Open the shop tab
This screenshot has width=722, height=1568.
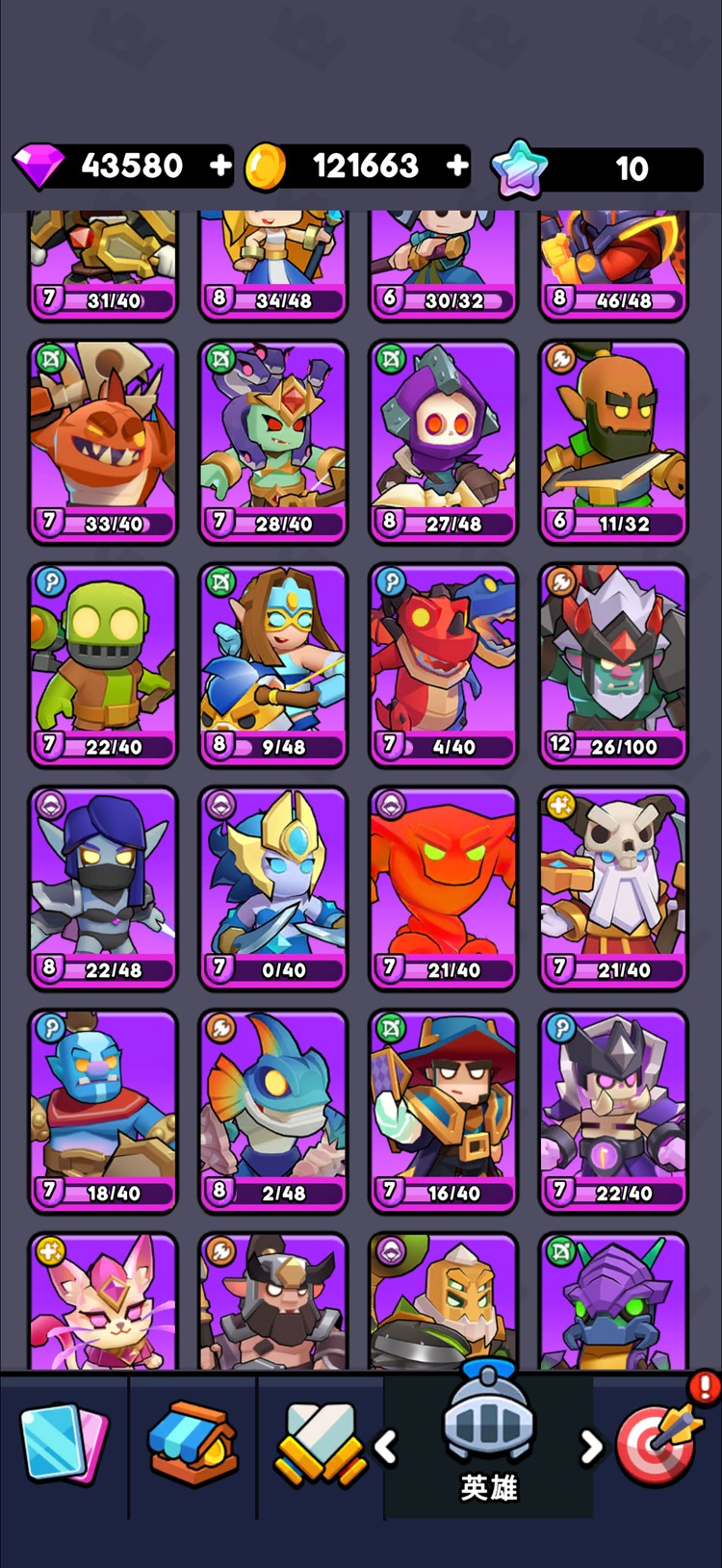[x=193, y=1444]
